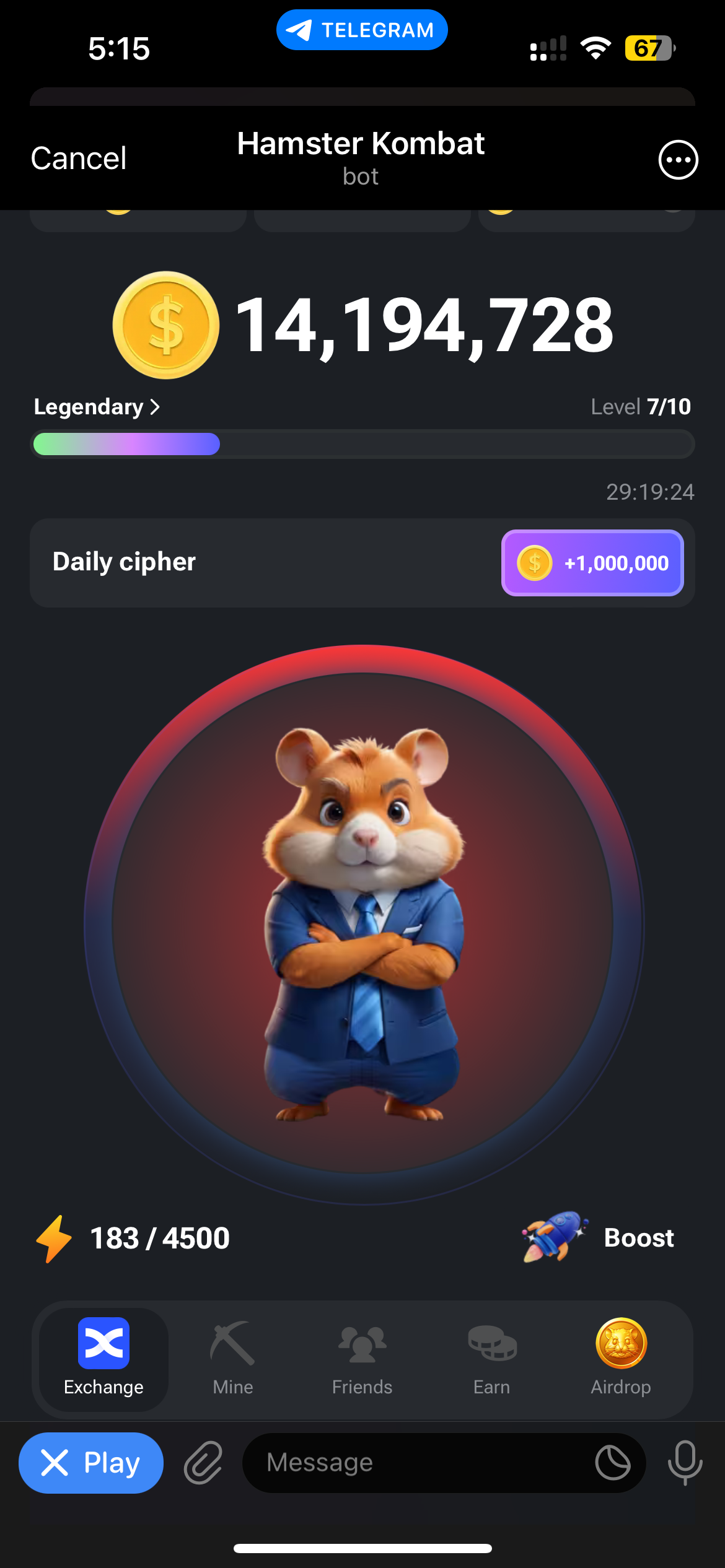Select the Earn tab
This screenshot has height=1568, width=725.
pos(491,1357)
